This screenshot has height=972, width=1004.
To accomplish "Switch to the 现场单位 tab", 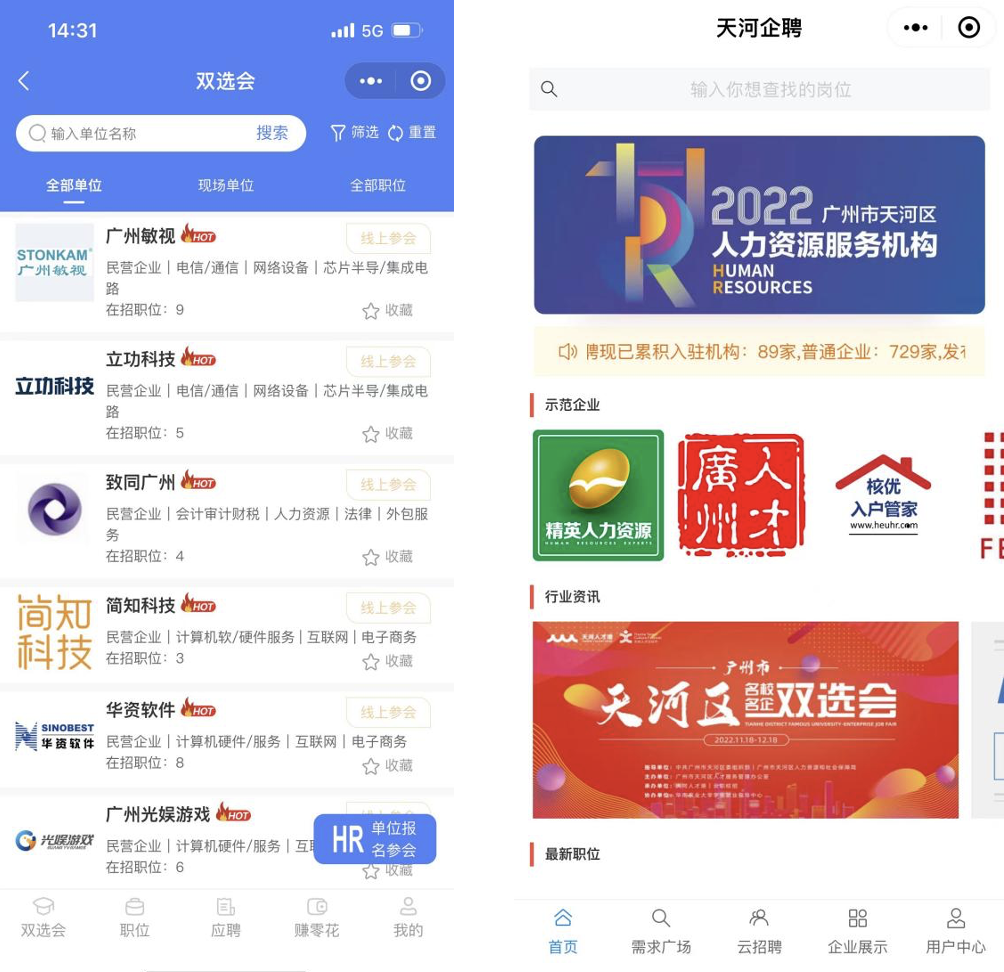I will coord(226,185).
